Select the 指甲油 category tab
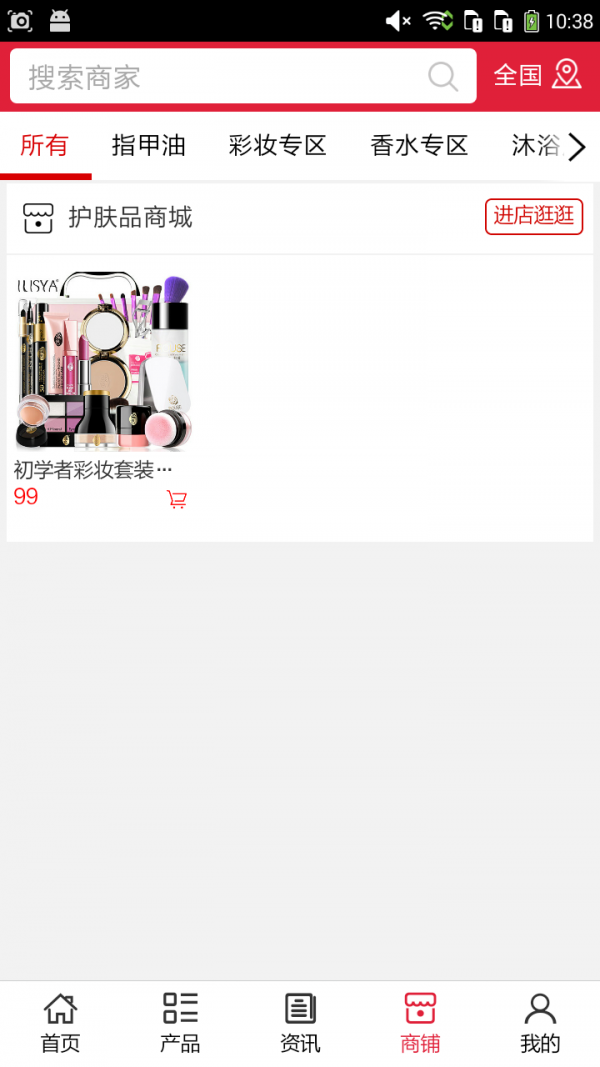The height and width of the screenshot is (1067, 600). (x=149, y=146)
